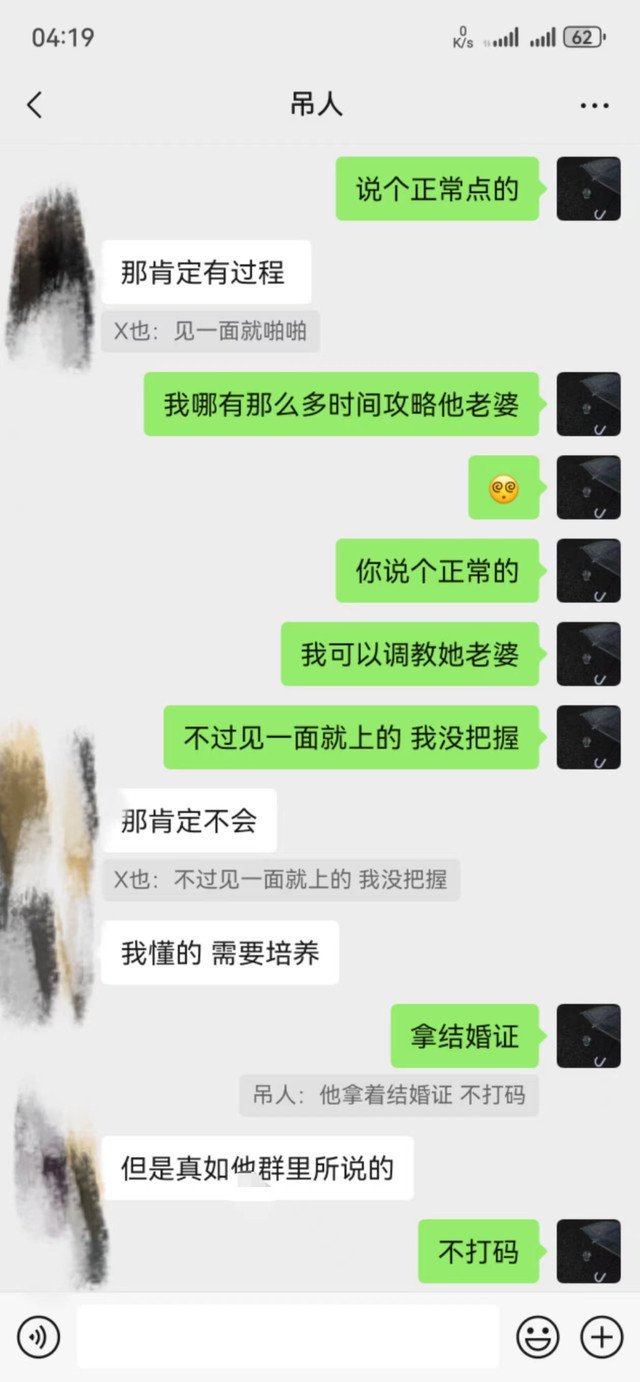Tap quoted reply 见一面就啪啪
This screenshot has height=1382, width=640.
(x=210, y=331)
